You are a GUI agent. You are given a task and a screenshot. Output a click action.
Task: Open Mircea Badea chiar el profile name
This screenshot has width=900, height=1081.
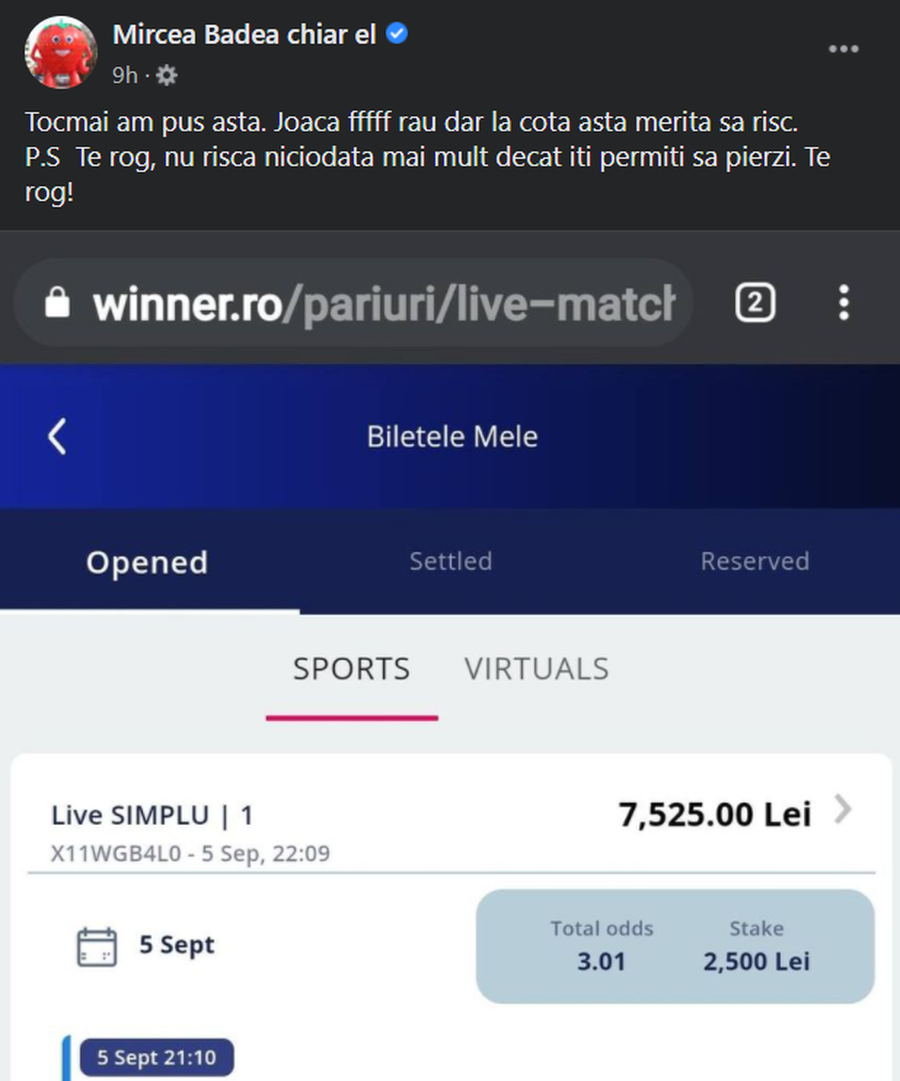(245, 34)
